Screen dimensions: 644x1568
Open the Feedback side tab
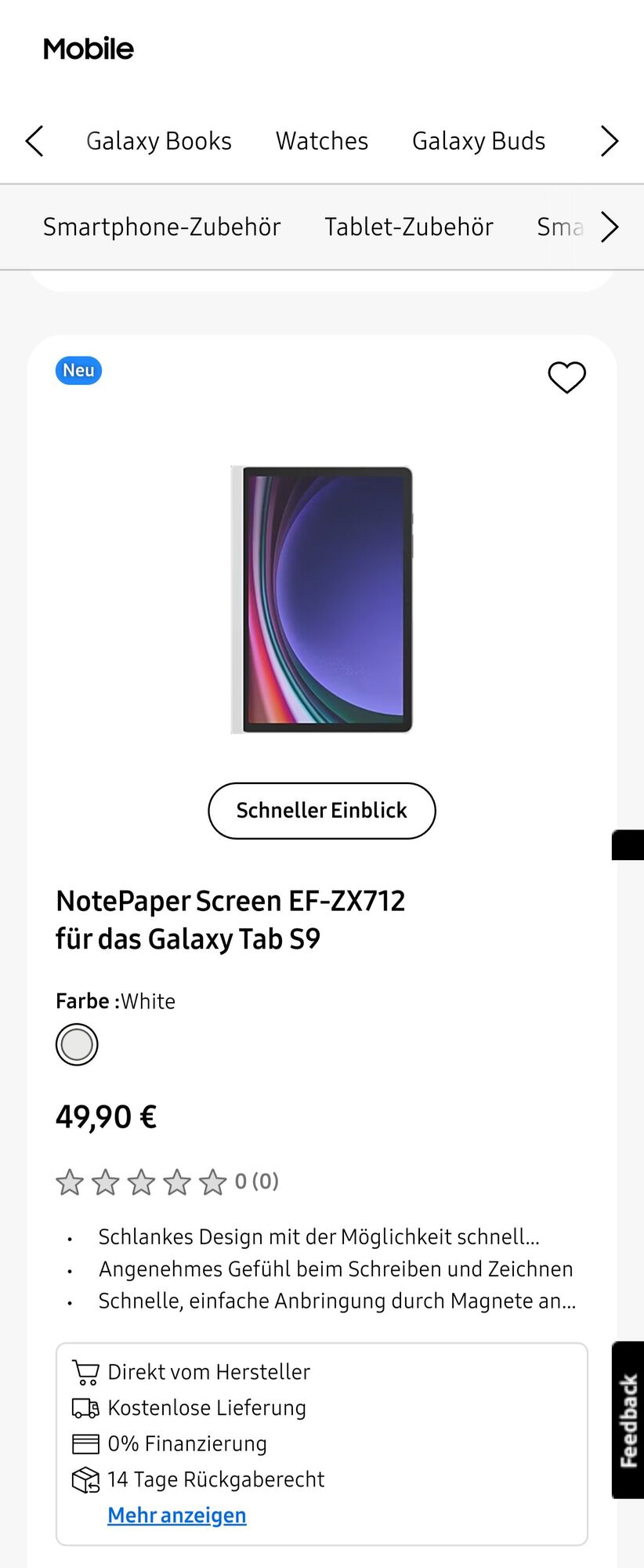pyautogui.click(x=628, y=1420)
